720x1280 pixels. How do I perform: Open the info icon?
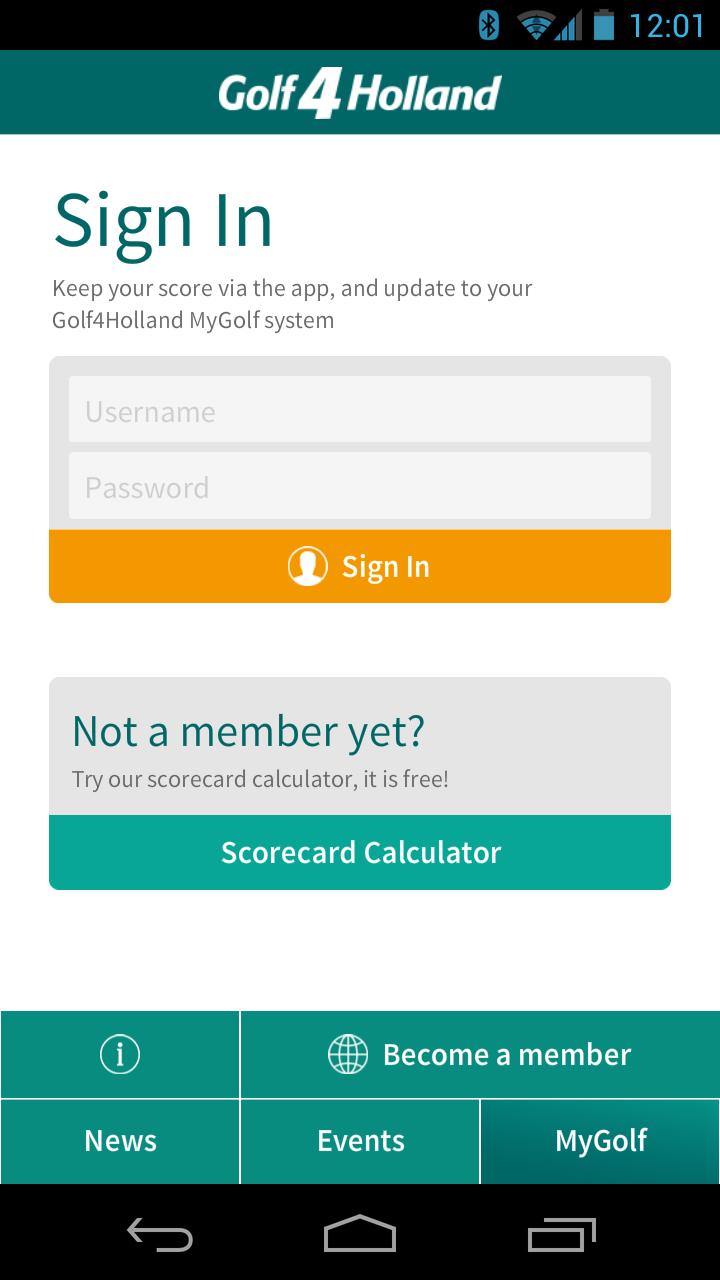click(x=120, y=1054)
